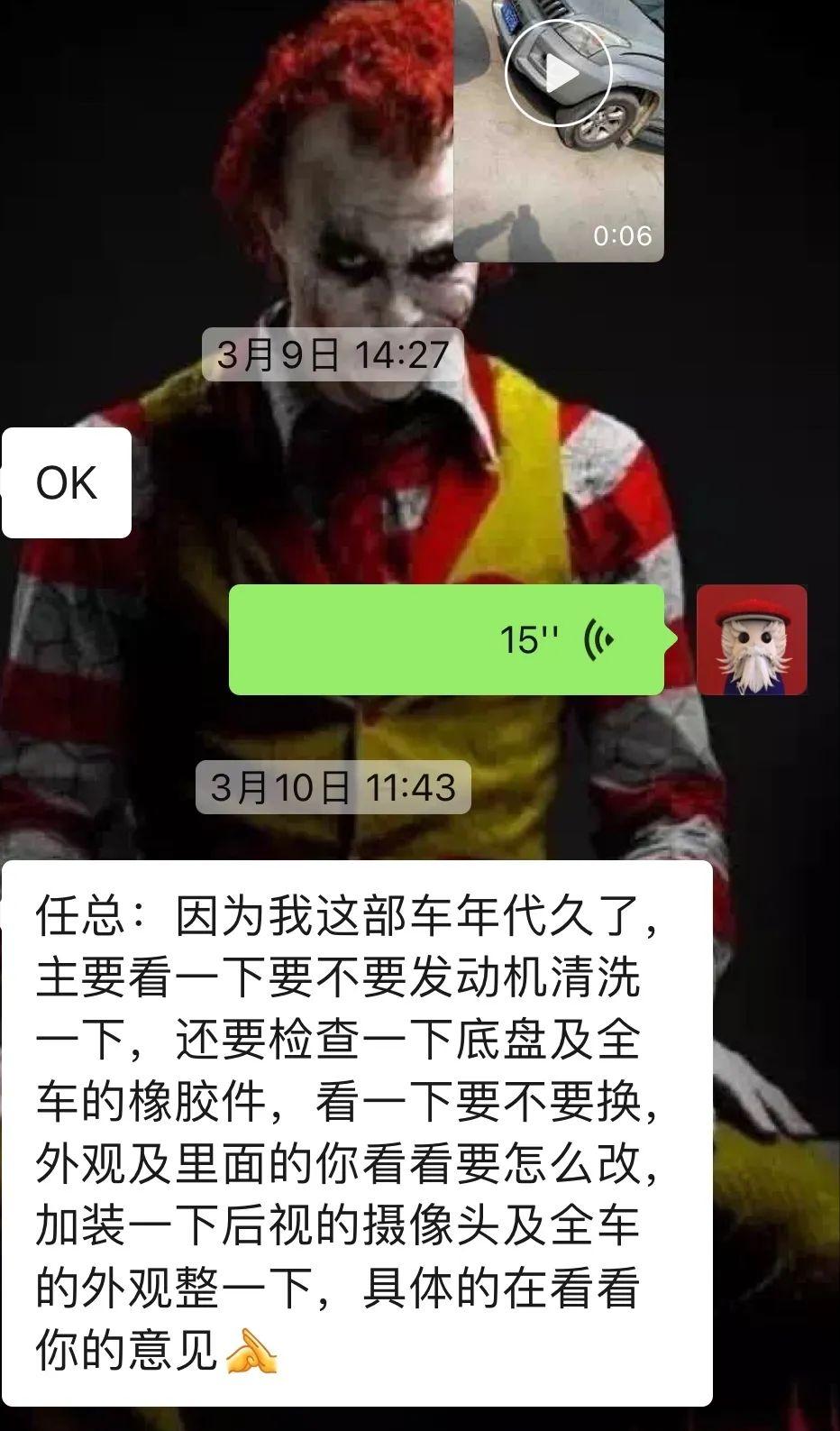Play the 0:06 video message
Image resolution: width=840 pixels, height=1431 pixels.
coord(558,73)
